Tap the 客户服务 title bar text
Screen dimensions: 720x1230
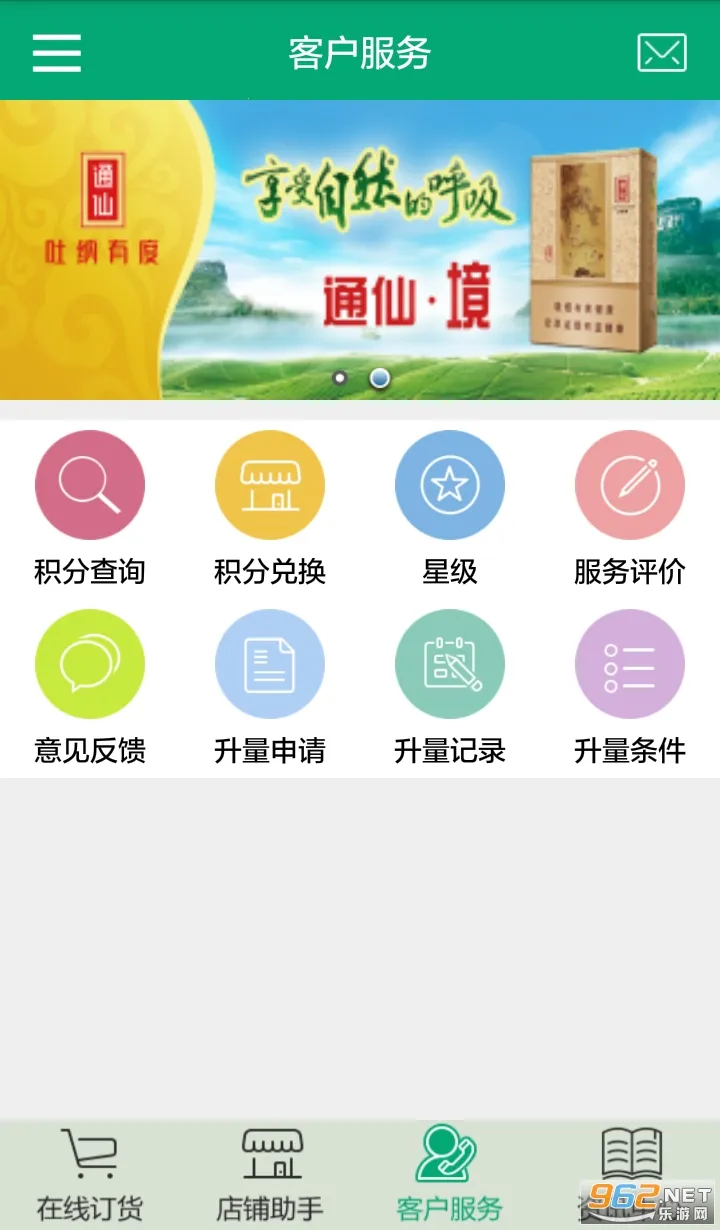coord(360,54)
